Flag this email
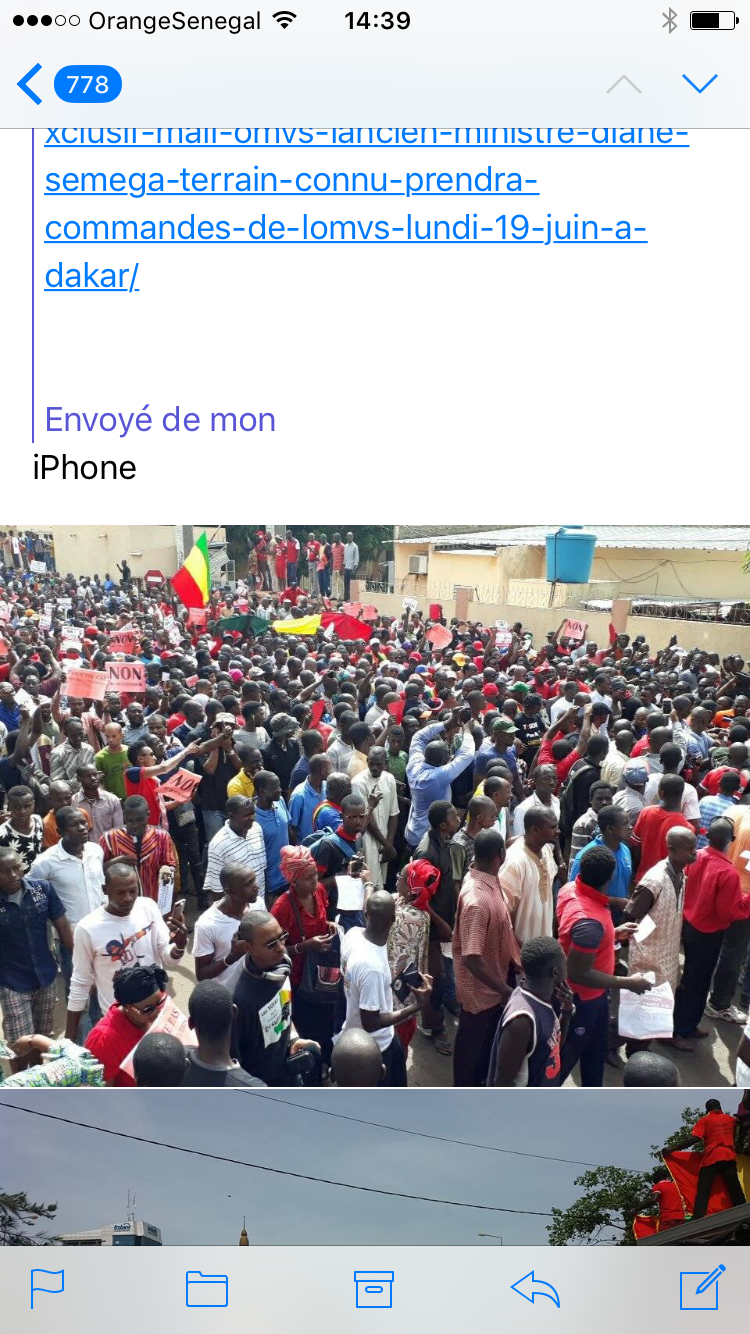This screenshot has height=1334, width=750. coord(47,1289)
